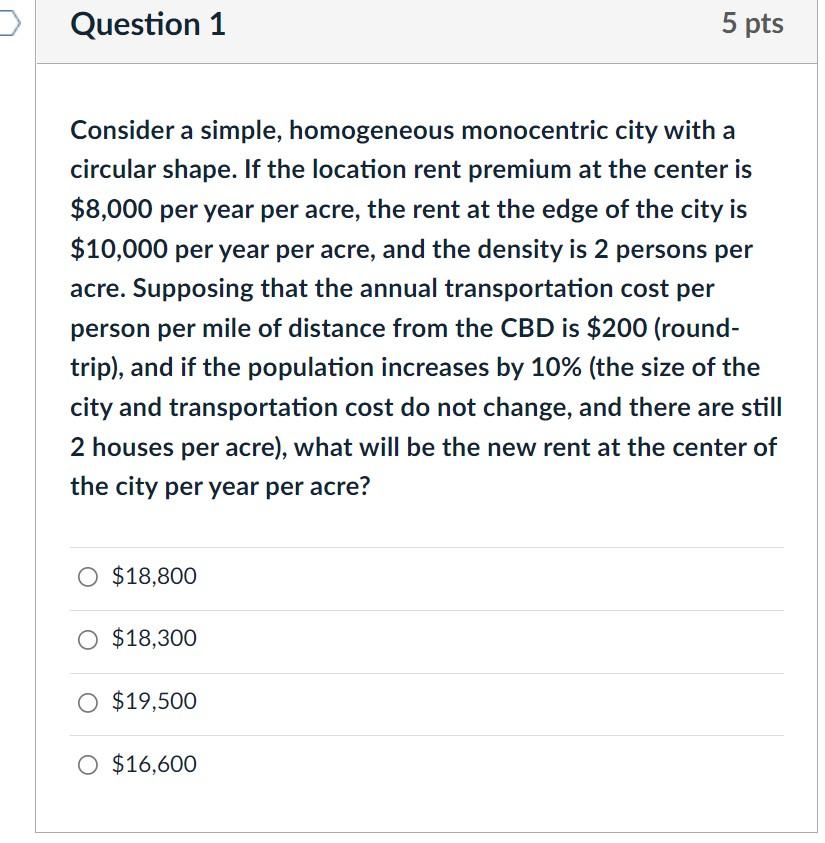
Task: Click the 5 pts label
Action: tap(753, 24)
